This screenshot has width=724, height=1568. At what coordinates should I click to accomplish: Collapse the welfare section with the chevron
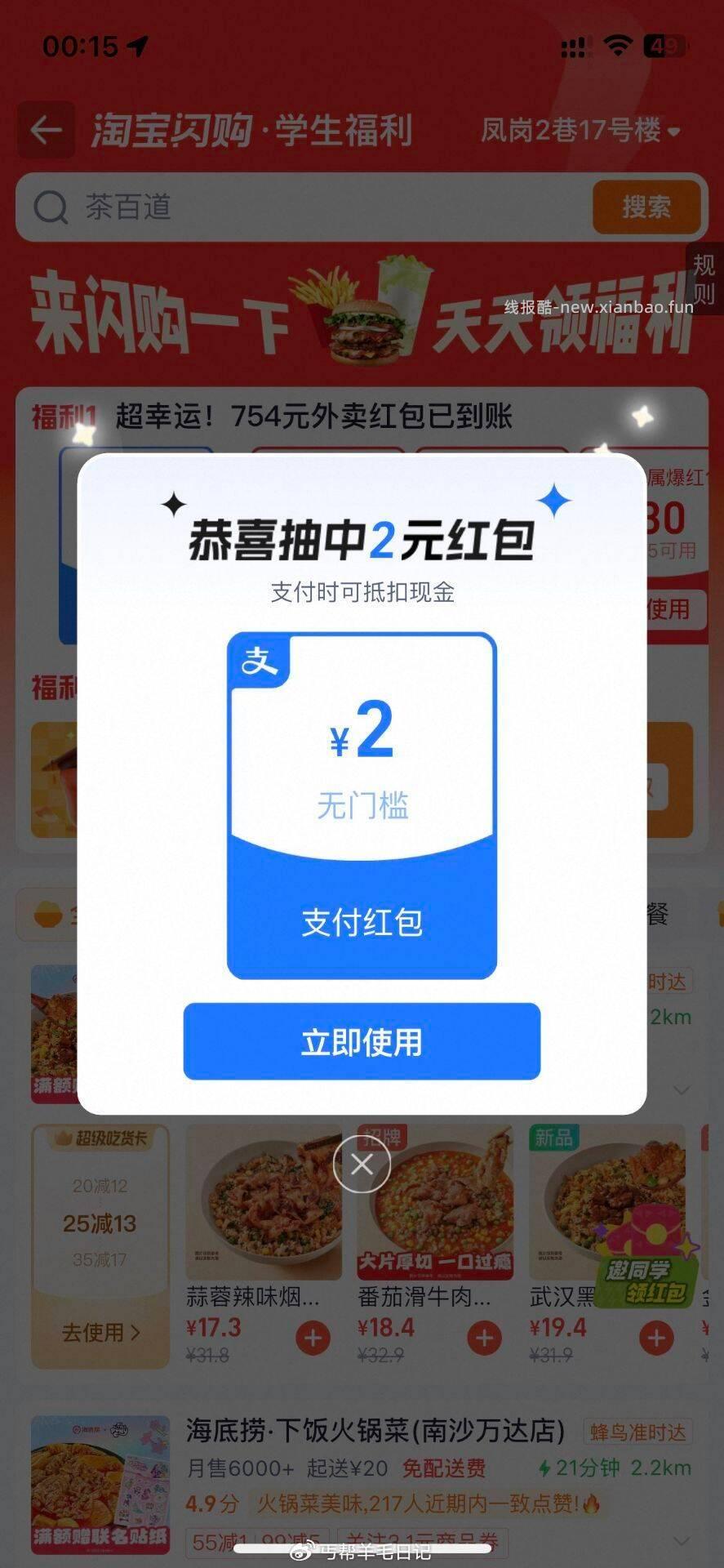pos(680,1090)
